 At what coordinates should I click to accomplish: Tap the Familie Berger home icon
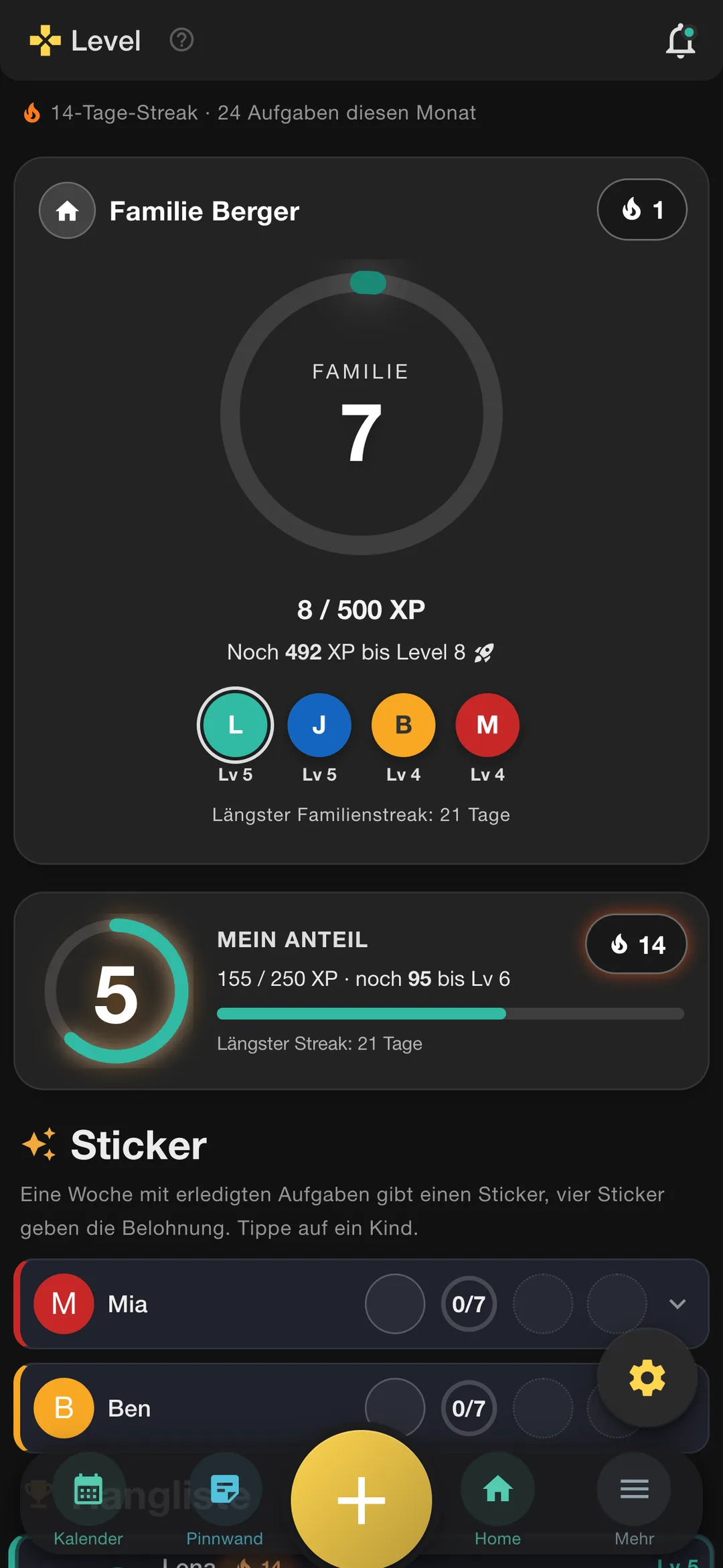point(67,210)
